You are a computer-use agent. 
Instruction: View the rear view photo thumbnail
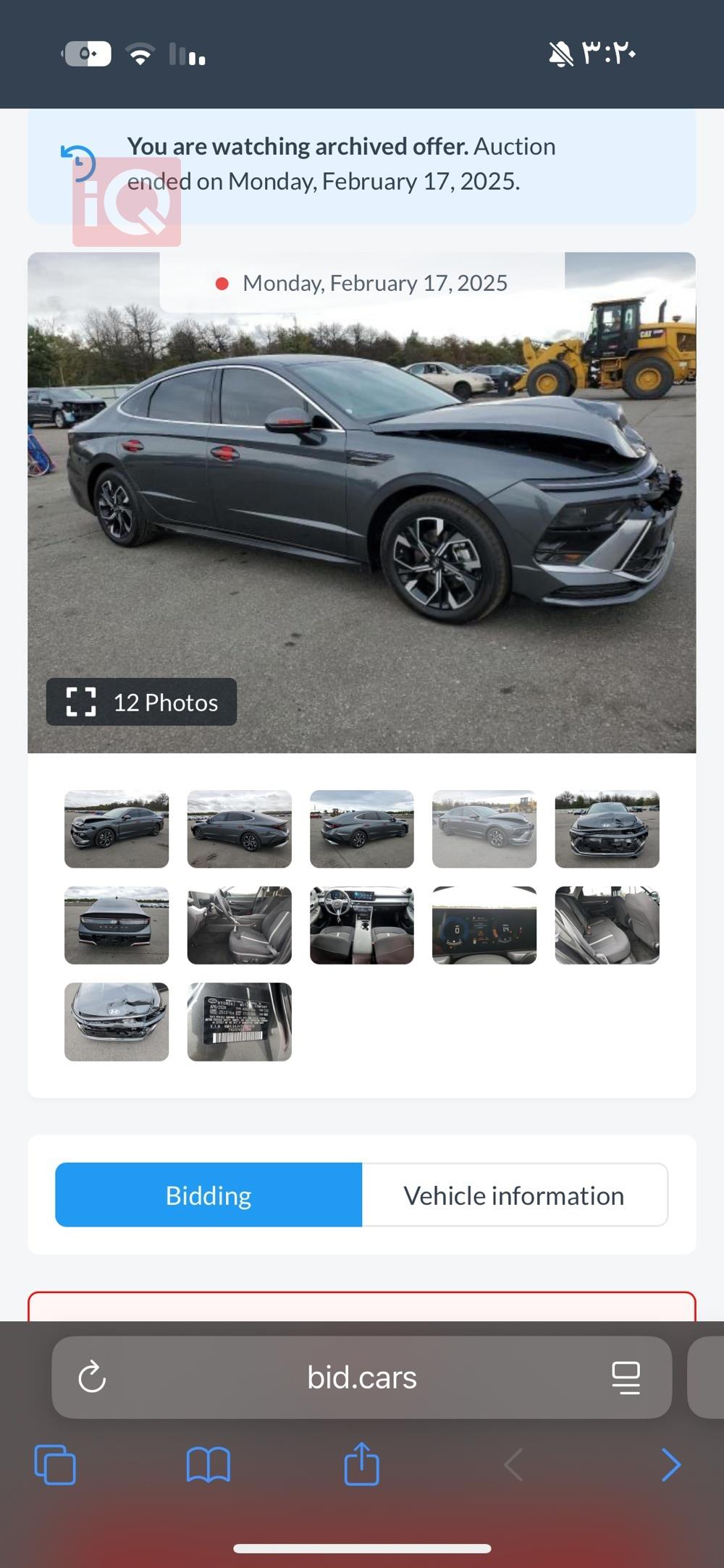117,925
